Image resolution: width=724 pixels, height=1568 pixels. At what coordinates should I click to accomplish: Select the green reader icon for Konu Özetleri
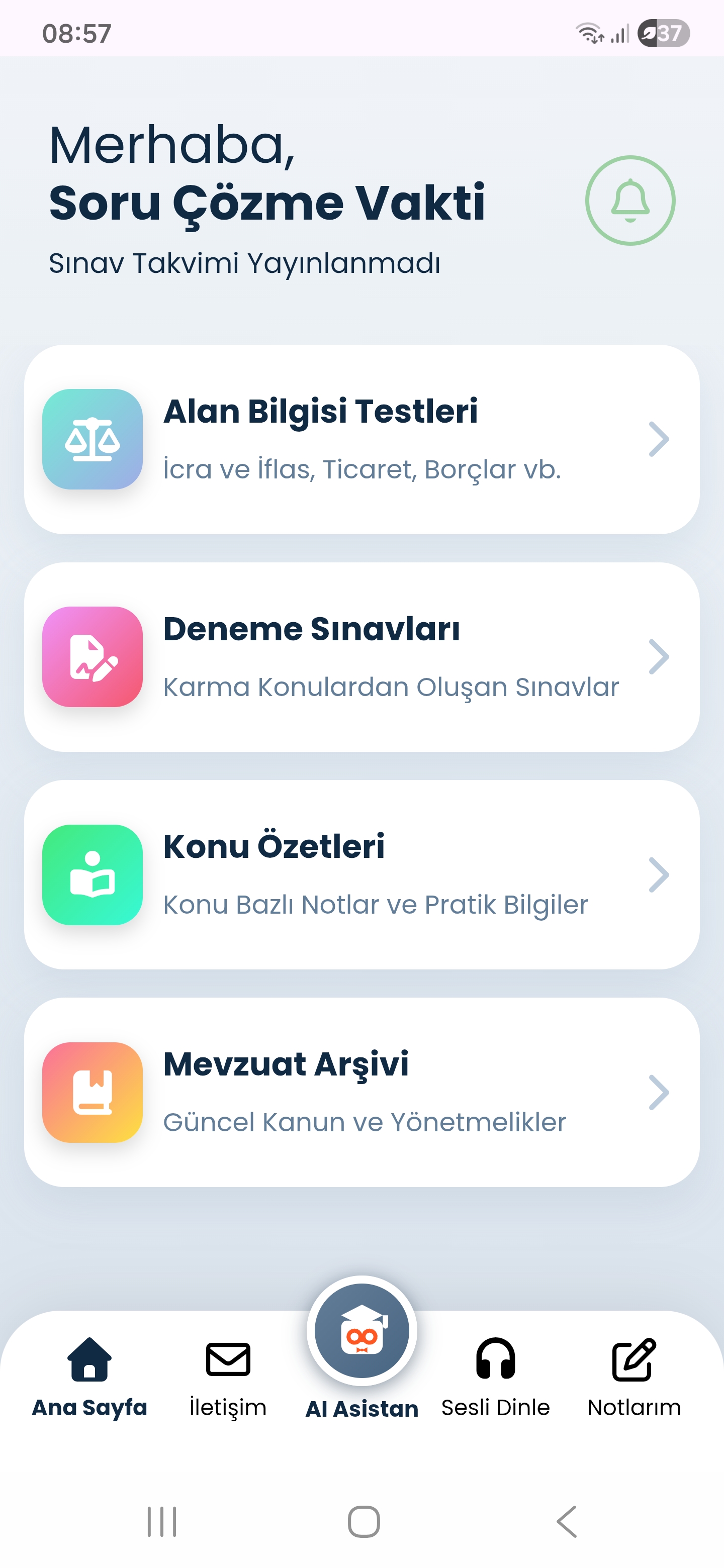tap(92, 874)
